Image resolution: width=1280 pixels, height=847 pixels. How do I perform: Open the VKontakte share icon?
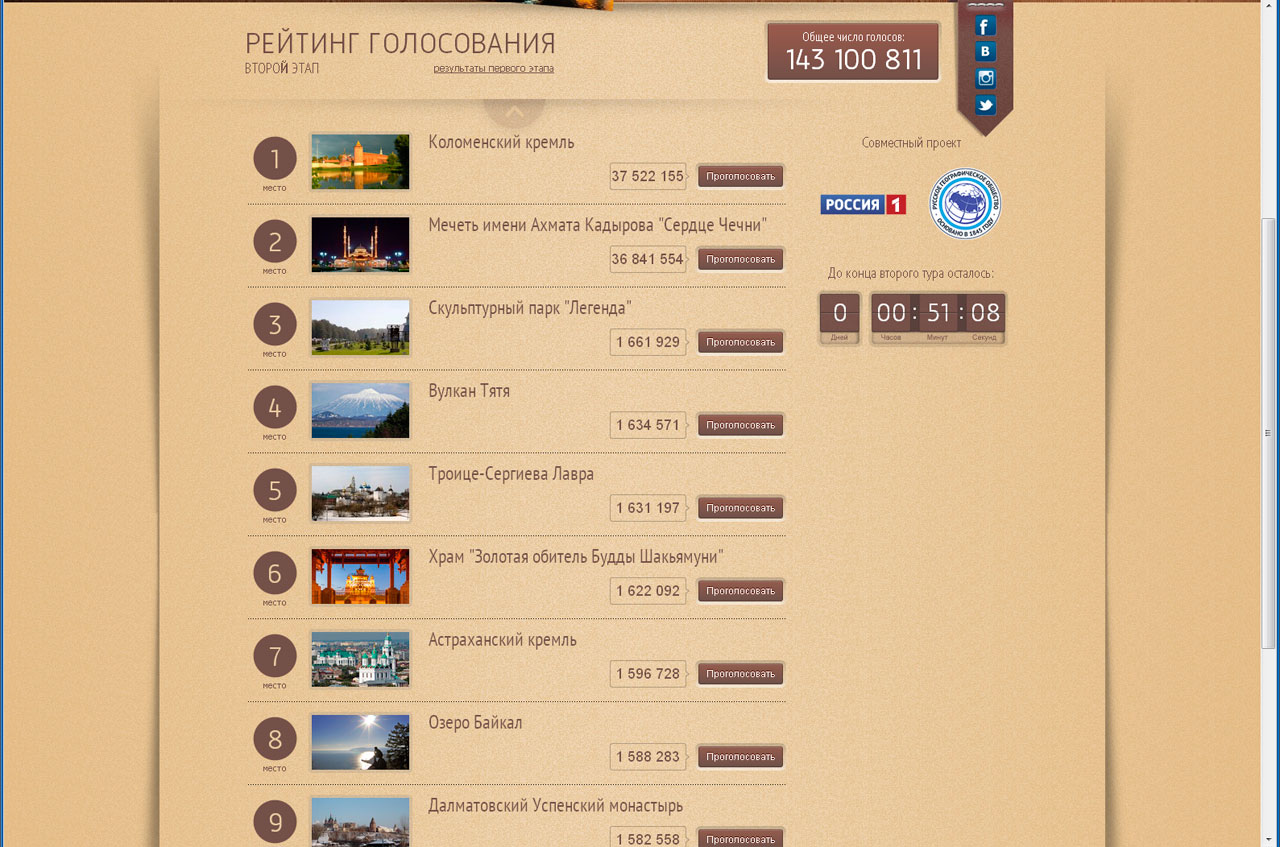985,52
